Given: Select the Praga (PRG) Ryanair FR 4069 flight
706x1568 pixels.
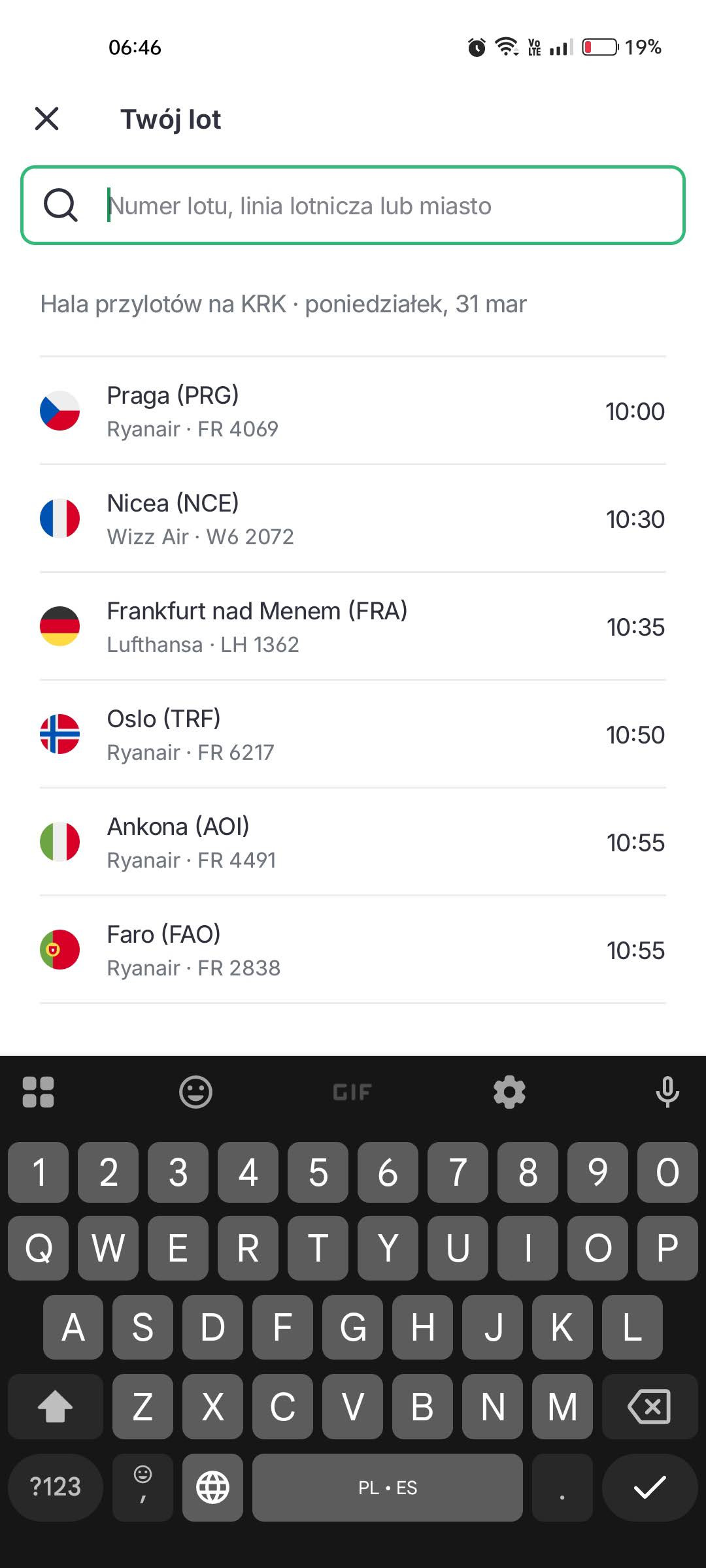Looking at the screenshot, I should pos(353,411).
